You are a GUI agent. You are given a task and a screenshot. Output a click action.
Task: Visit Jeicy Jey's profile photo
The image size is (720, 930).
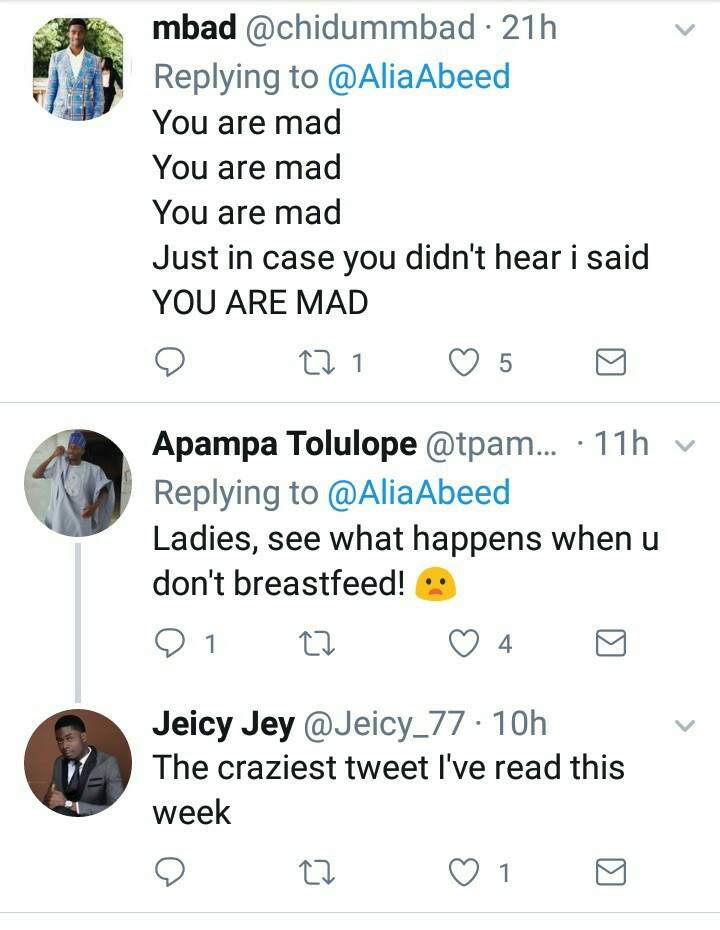pos(77,763)
